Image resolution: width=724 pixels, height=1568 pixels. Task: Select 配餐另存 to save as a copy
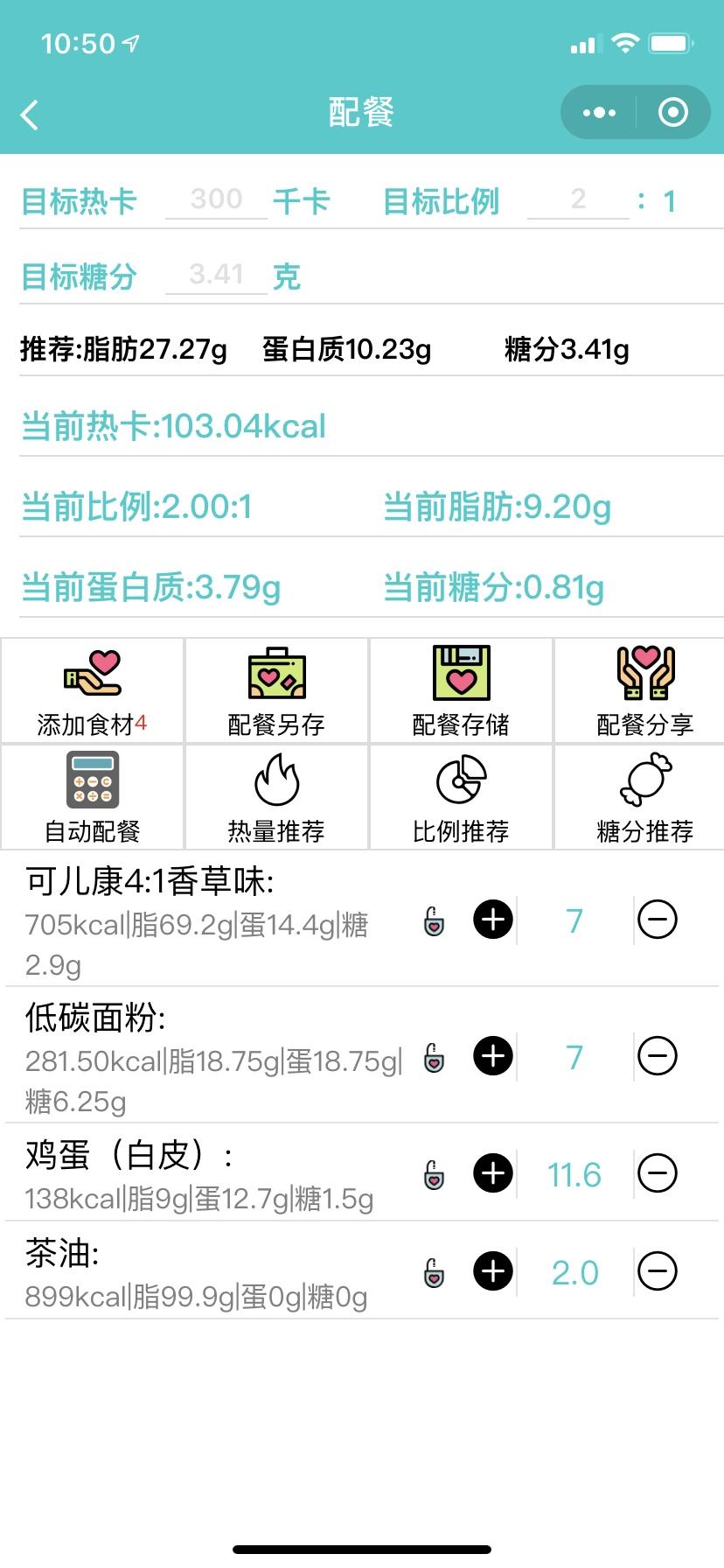click(x=276, y=690)
